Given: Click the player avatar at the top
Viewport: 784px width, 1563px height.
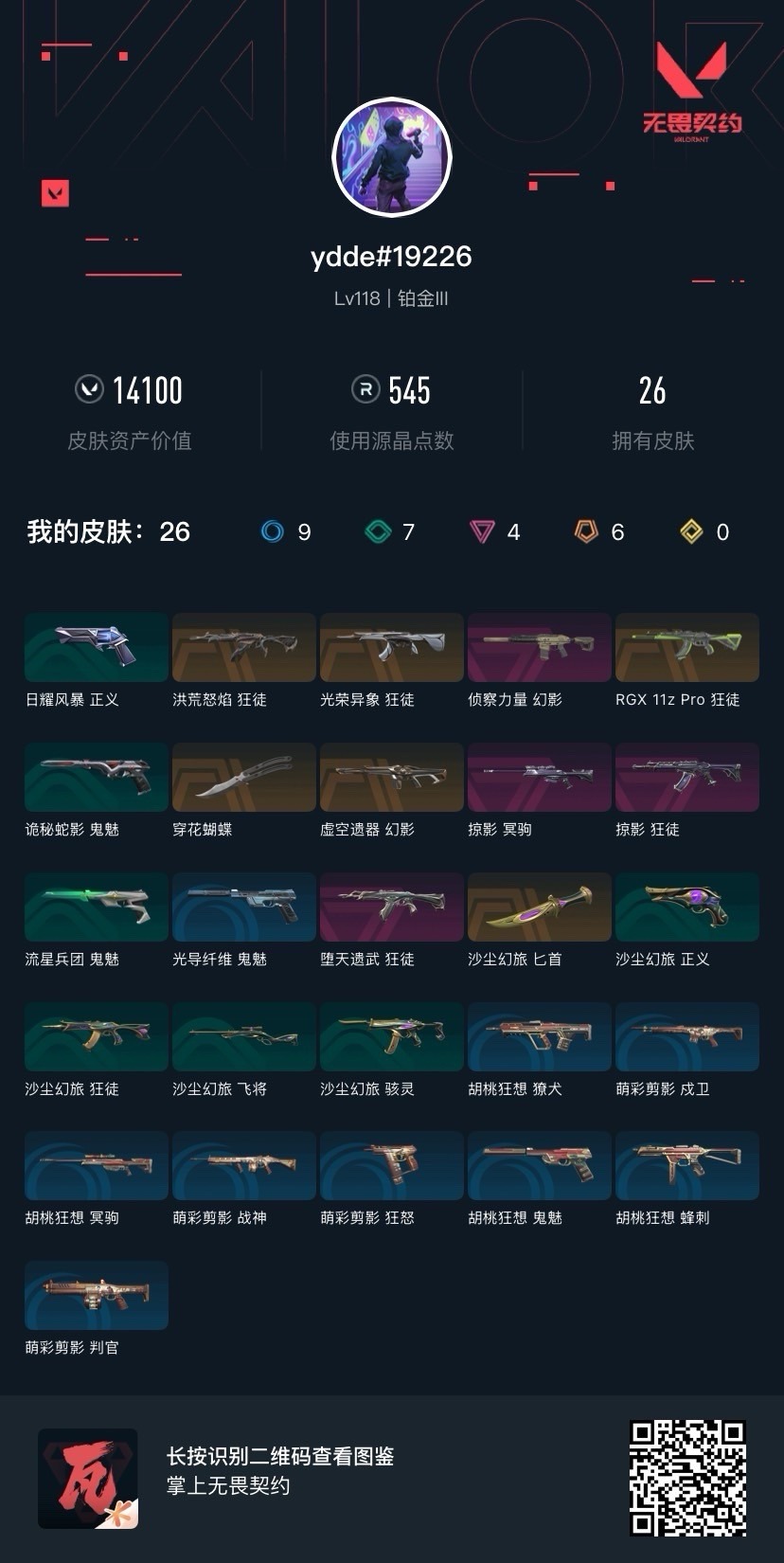Looking at the screenshot, I should tap(391, 157).
